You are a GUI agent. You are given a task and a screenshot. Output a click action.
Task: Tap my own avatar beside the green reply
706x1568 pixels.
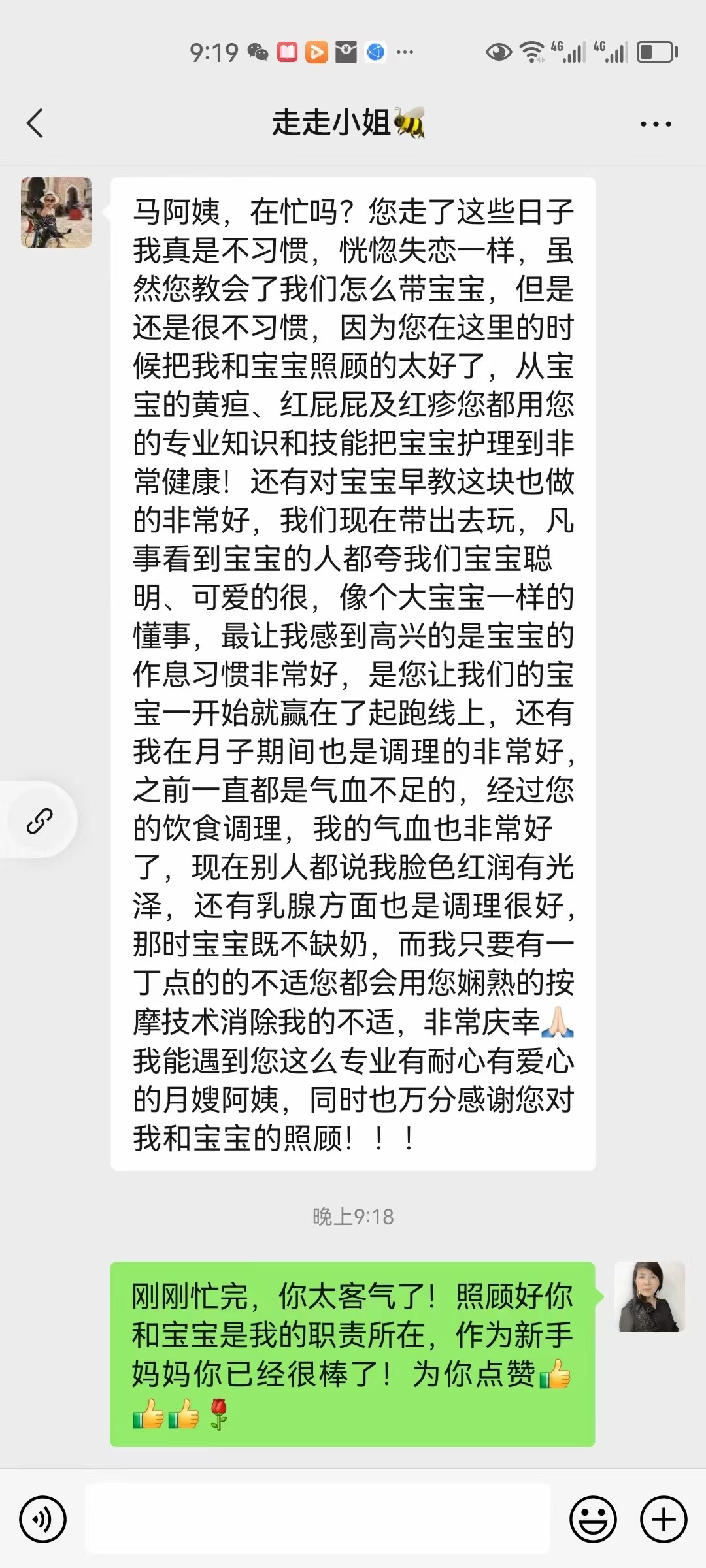650,1297
